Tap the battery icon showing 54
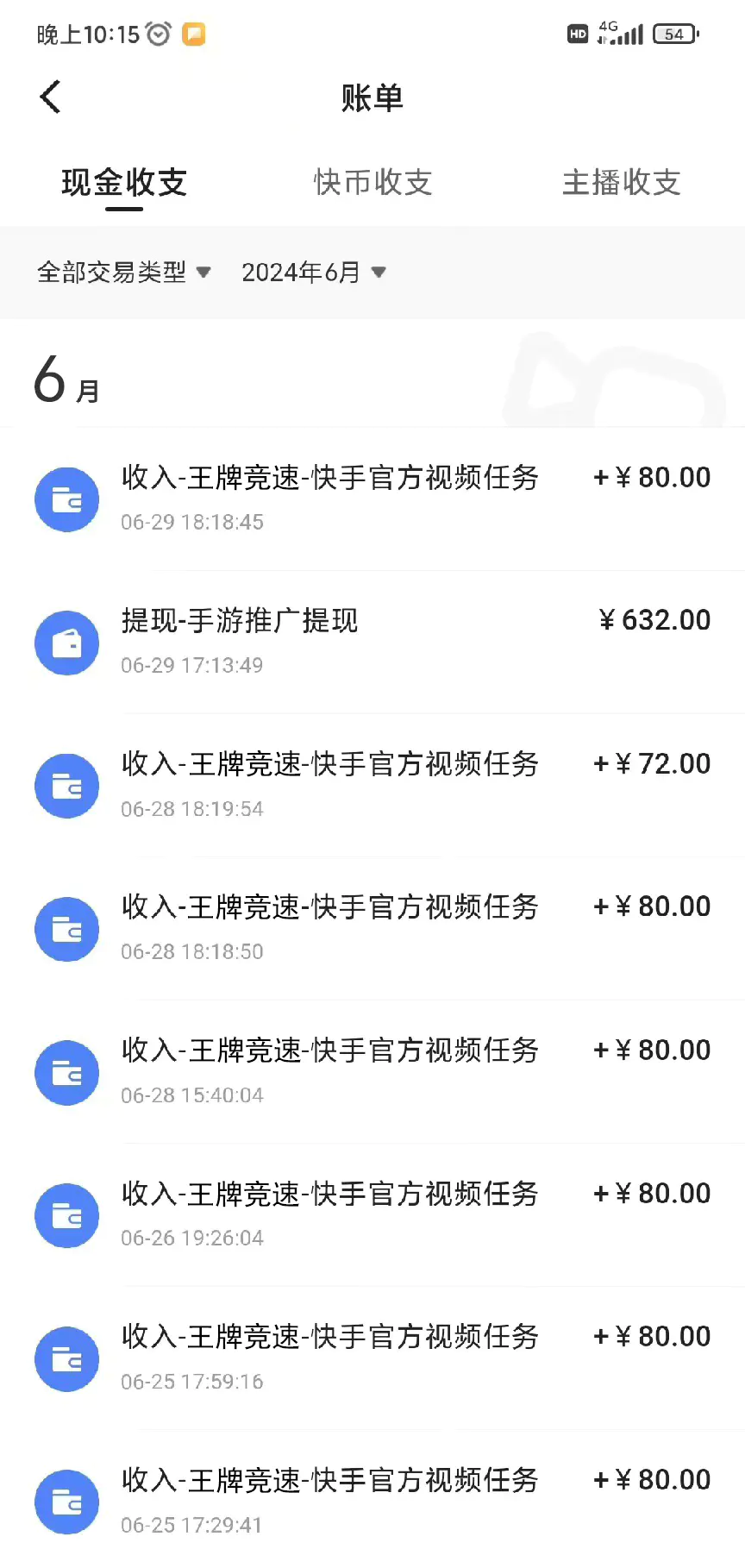 675,34
